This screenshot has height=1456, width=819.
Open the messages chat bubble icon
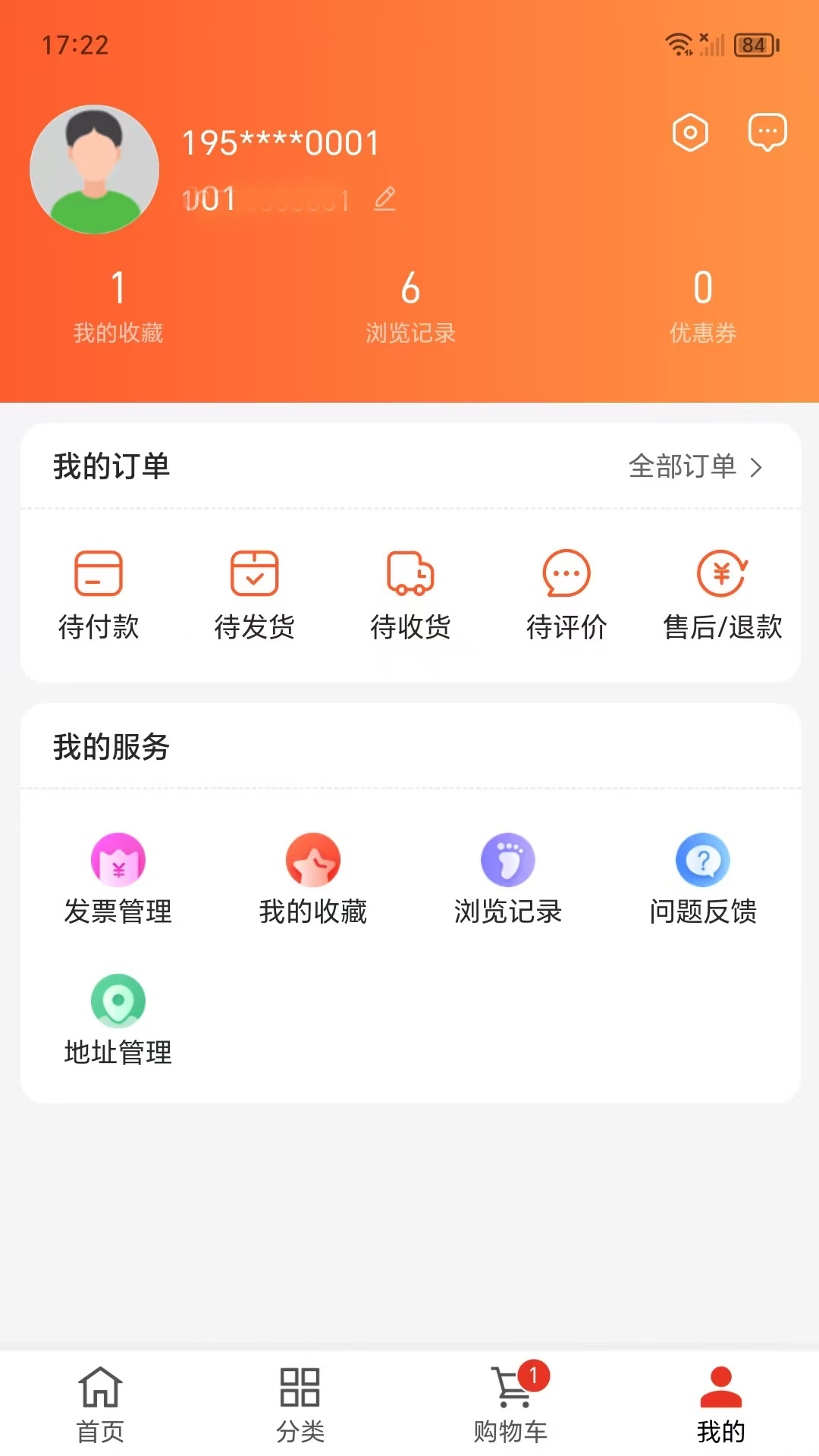[767, 132]
